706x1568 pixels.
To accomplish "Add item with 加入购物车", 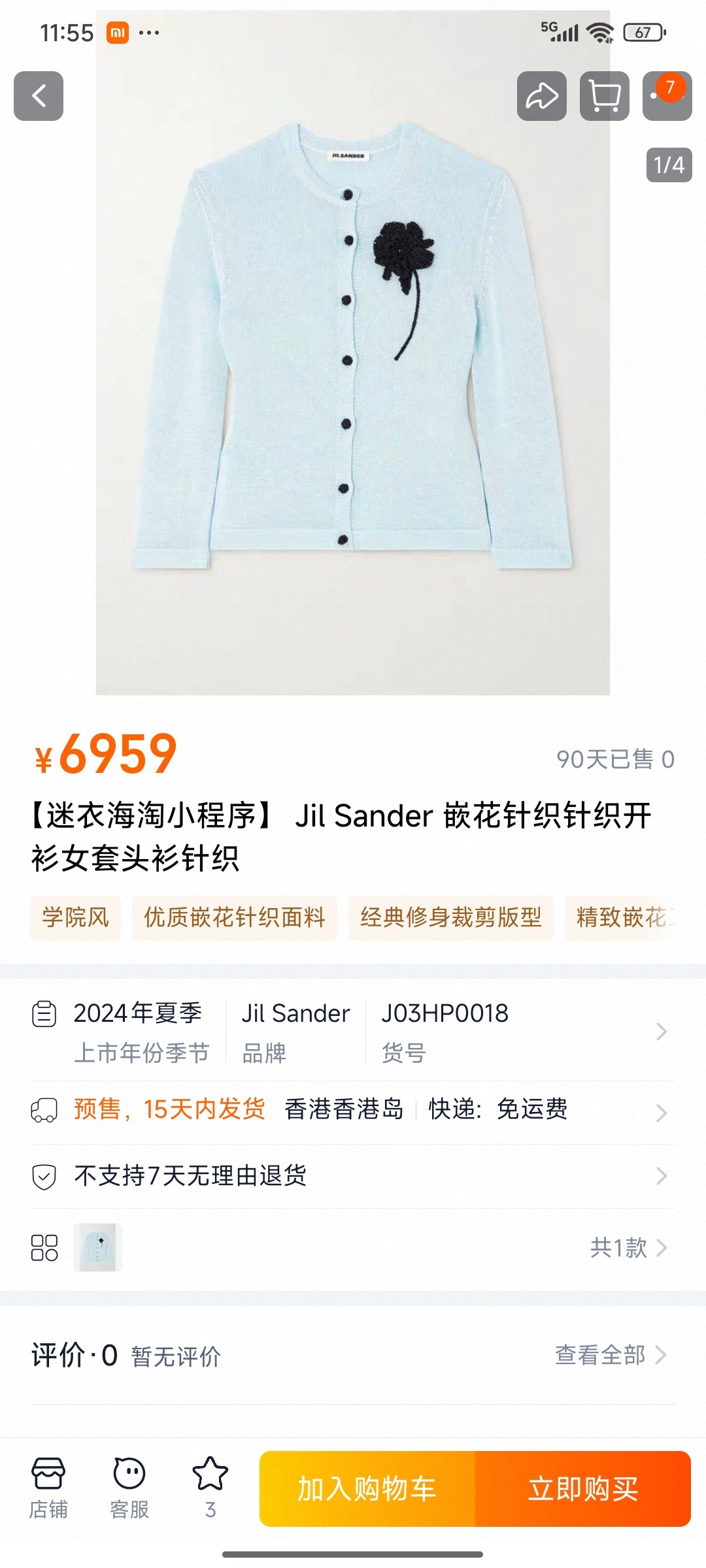I will (367, 1489).
